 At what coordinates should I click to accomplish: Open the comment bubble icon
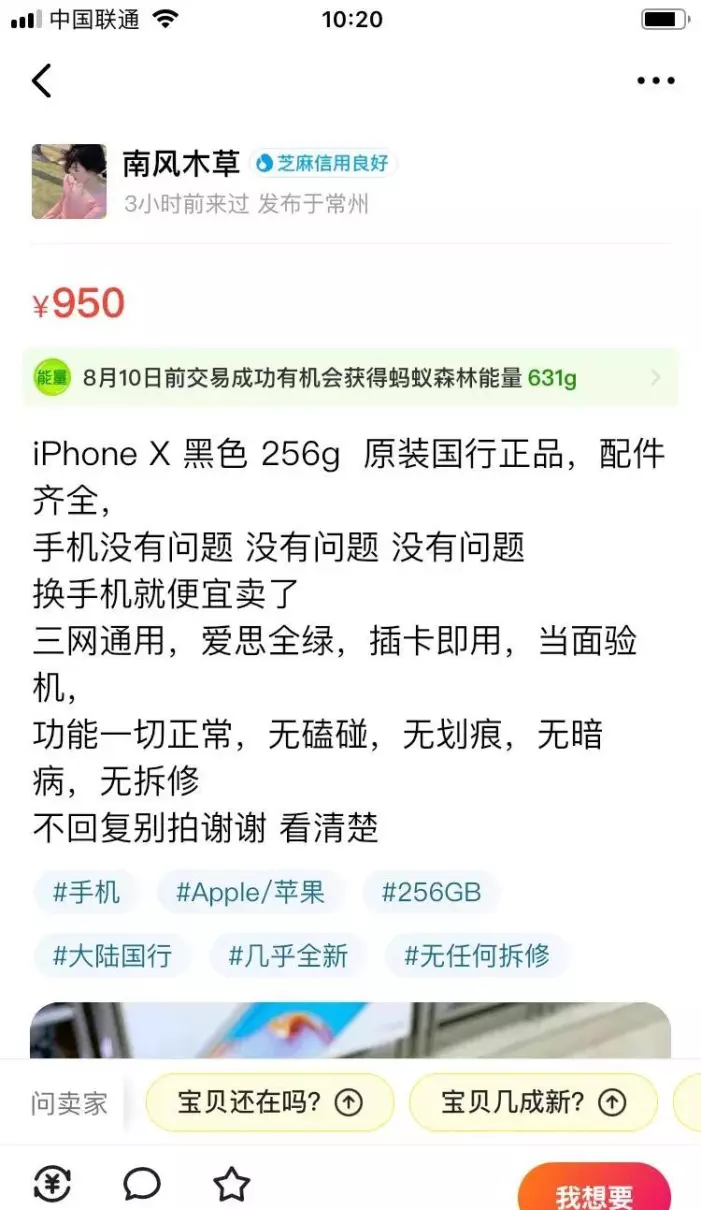point(142,1184)
